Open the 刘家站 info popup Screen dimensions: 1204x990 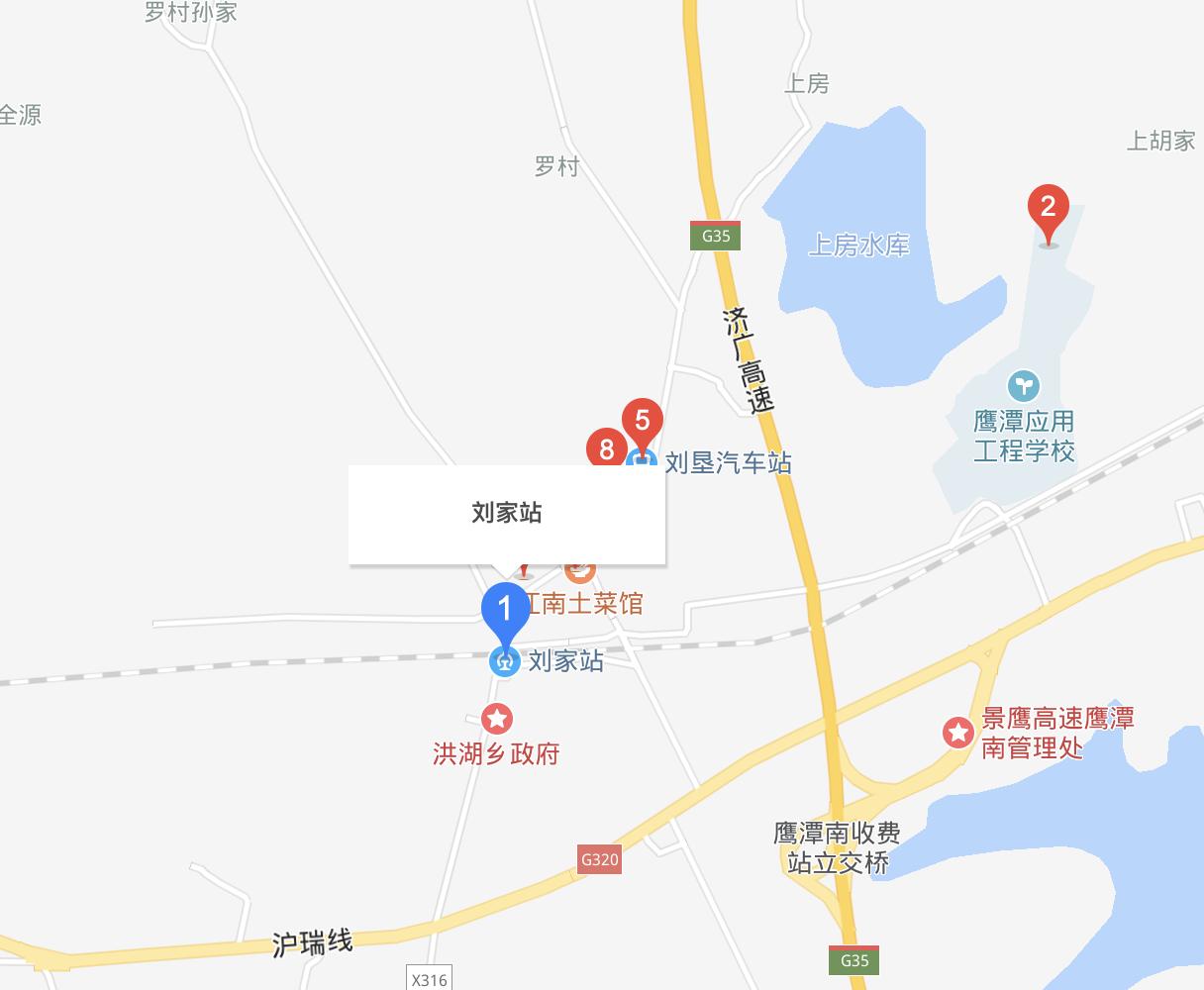[x=506, y=514]
